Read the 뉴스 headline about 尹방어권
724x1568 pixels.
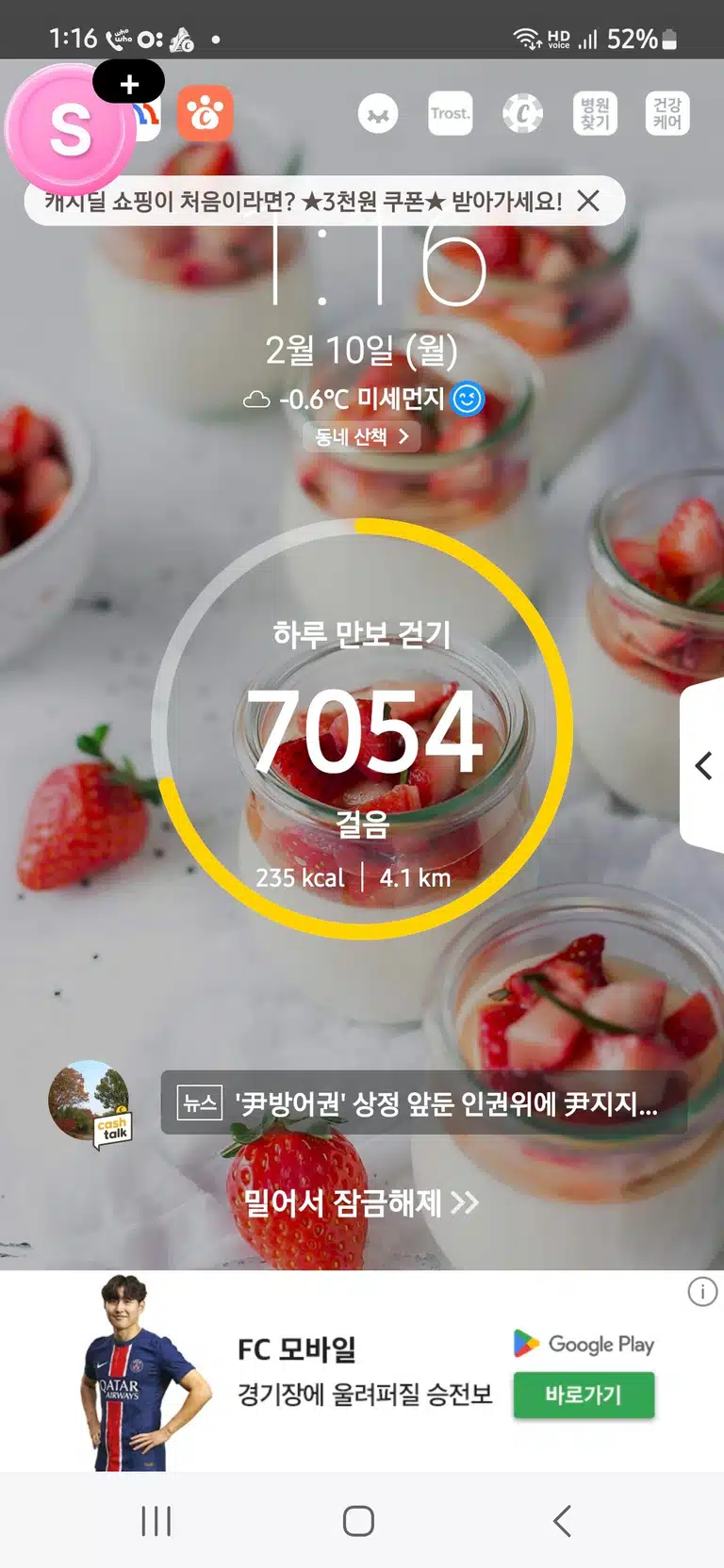423,1102
